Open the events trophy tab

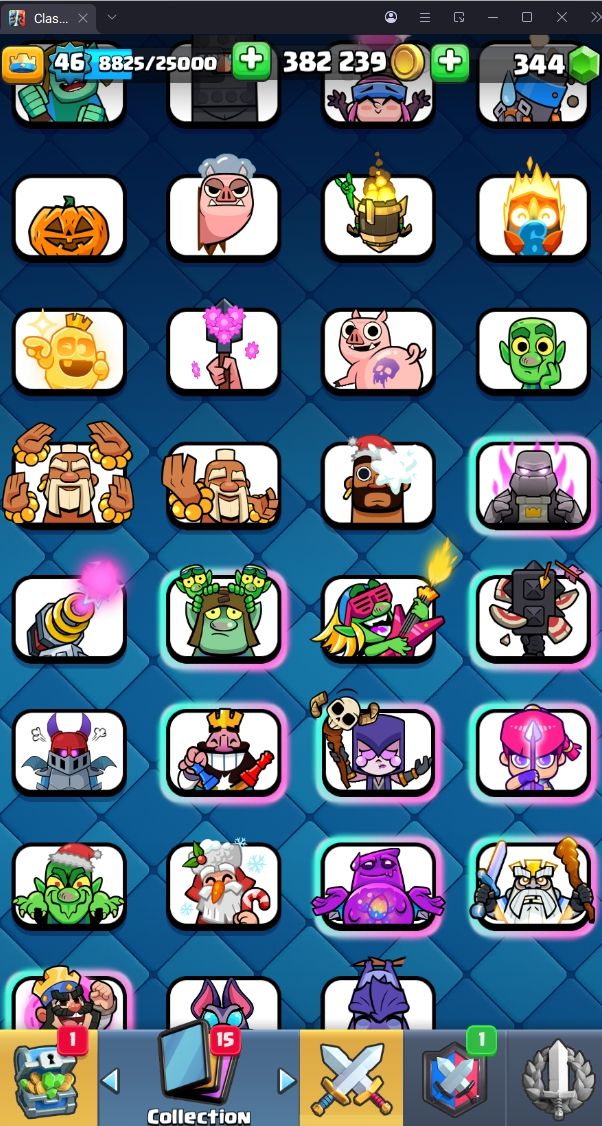(x=556, y=1078)
